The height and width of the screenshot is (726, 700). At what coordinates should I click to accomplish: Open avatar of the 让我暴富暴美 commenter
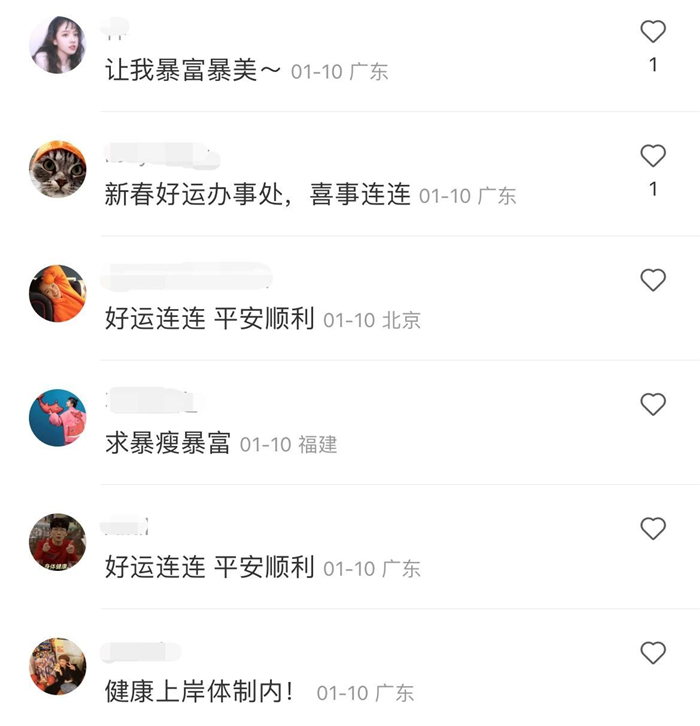tap(58, 45)
